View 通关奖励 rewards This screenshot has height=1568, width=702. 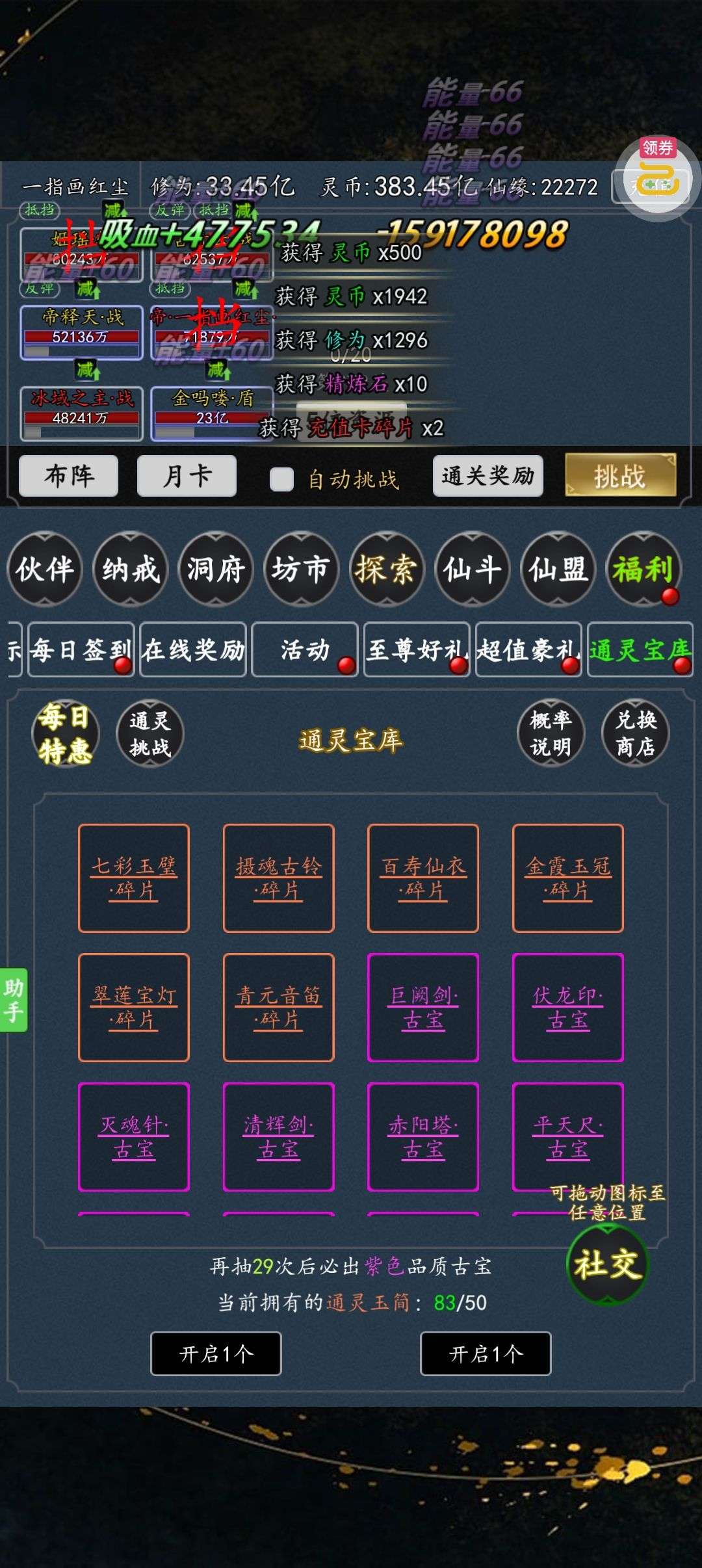pyautogui.click(x=487, y=476)
